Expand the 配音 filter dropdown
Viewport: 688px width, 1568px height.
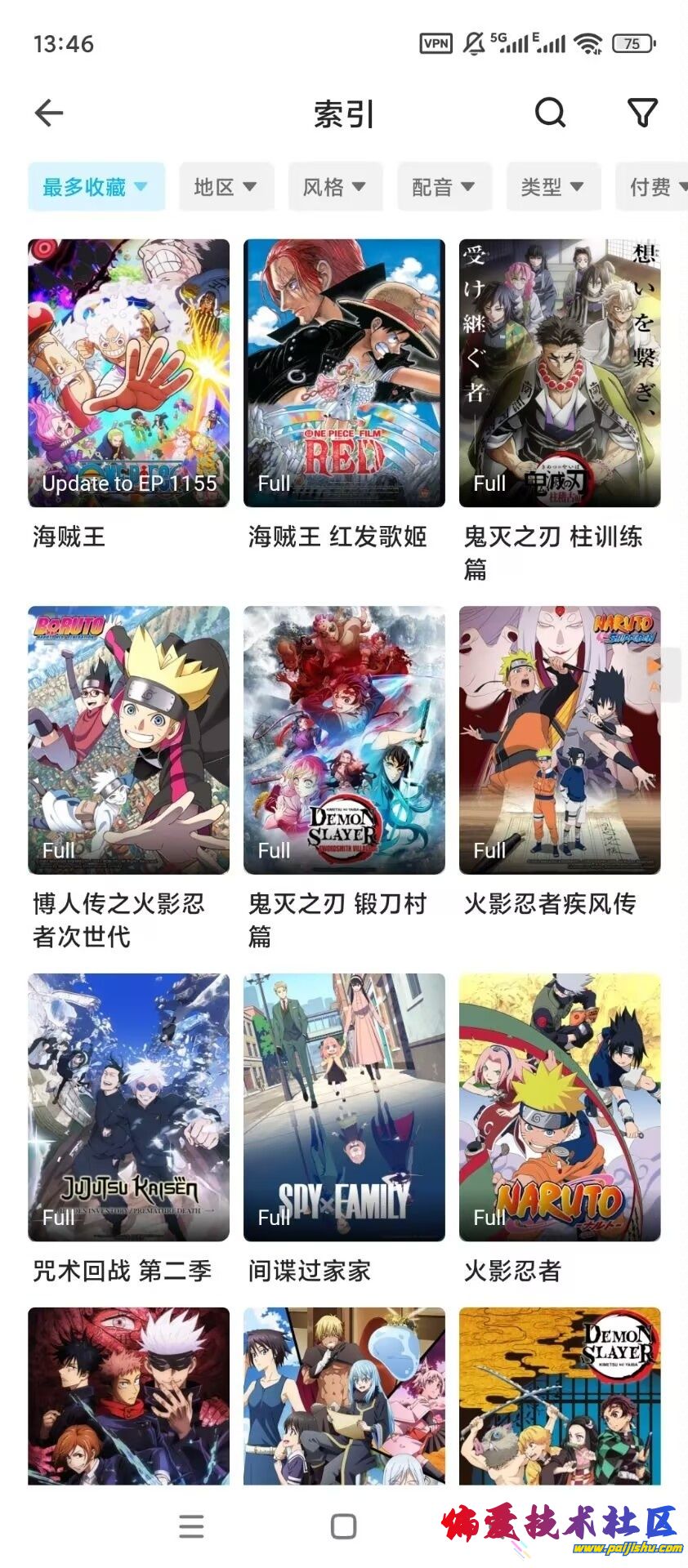click(x=444, y=187)
